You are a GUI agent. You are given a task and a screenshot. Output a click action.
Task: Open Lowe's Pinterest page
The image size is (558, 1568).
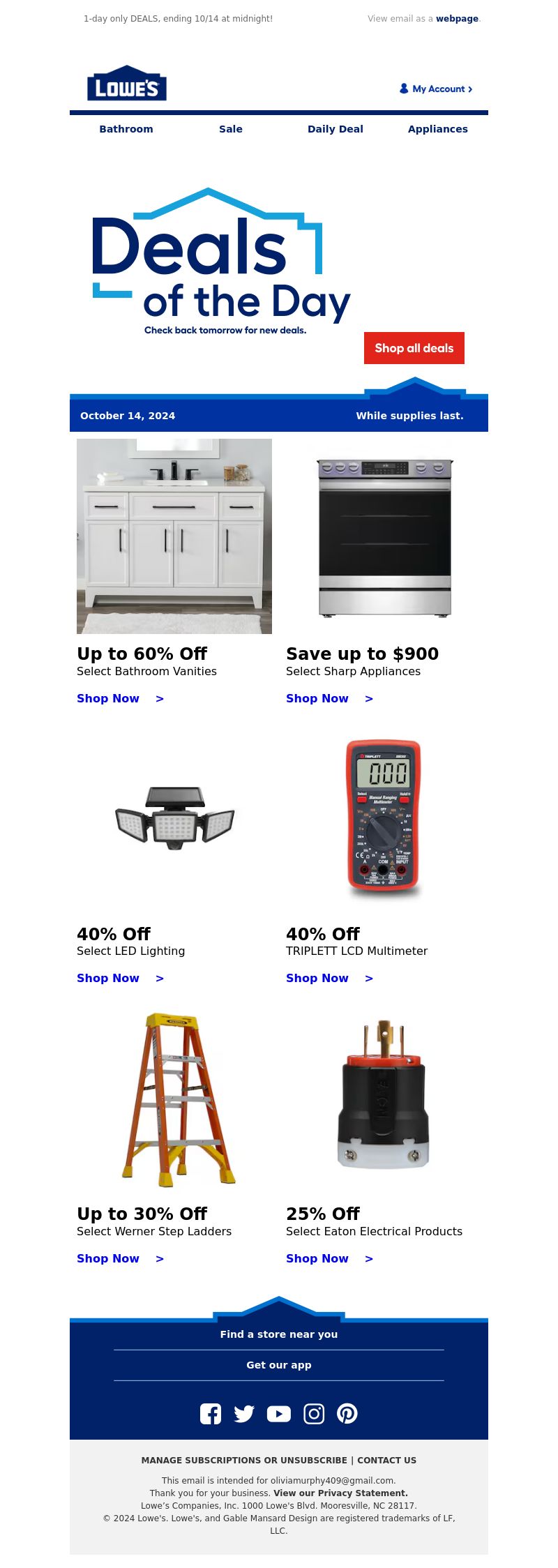[347, 1414]
